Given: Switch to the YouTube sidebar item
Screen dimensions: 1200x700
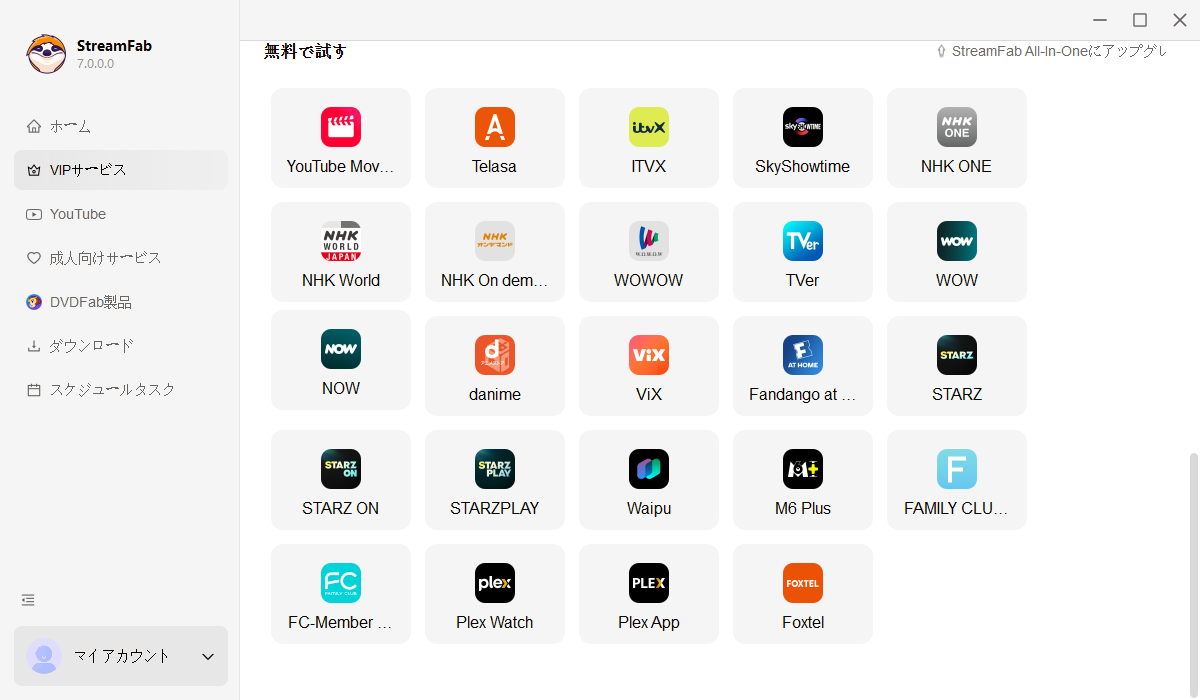Looking at the screenshot, I should click(78, 214).
